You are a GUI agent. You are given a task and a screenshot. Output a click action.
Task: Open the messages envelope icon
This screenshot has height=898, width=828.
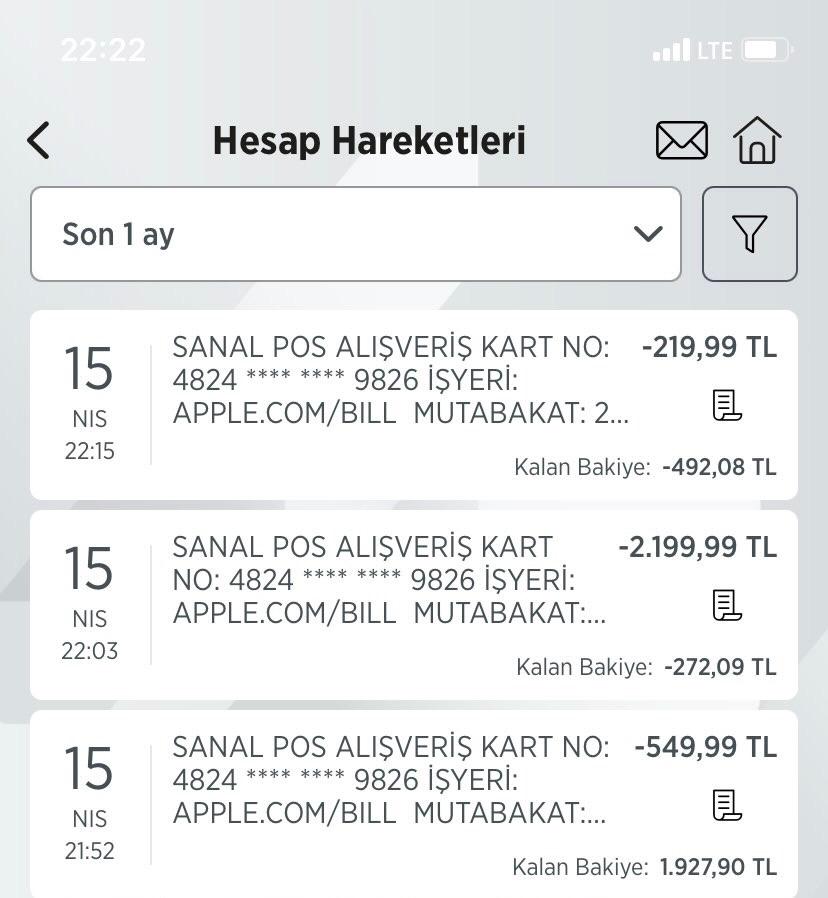click(681, 139)
